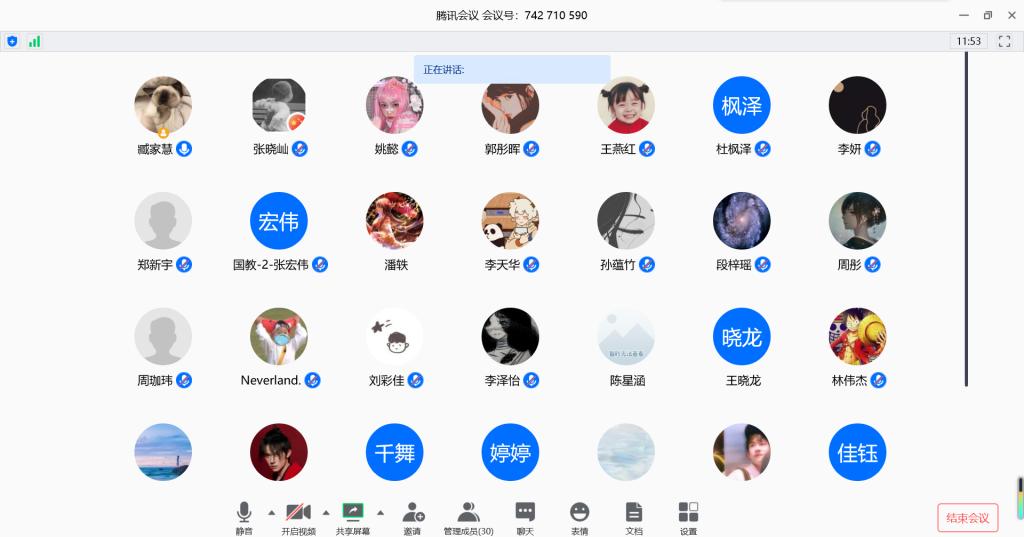1024x537 pixels.
Task: Check the network signal icon
Action: click(x=35, y=41)
